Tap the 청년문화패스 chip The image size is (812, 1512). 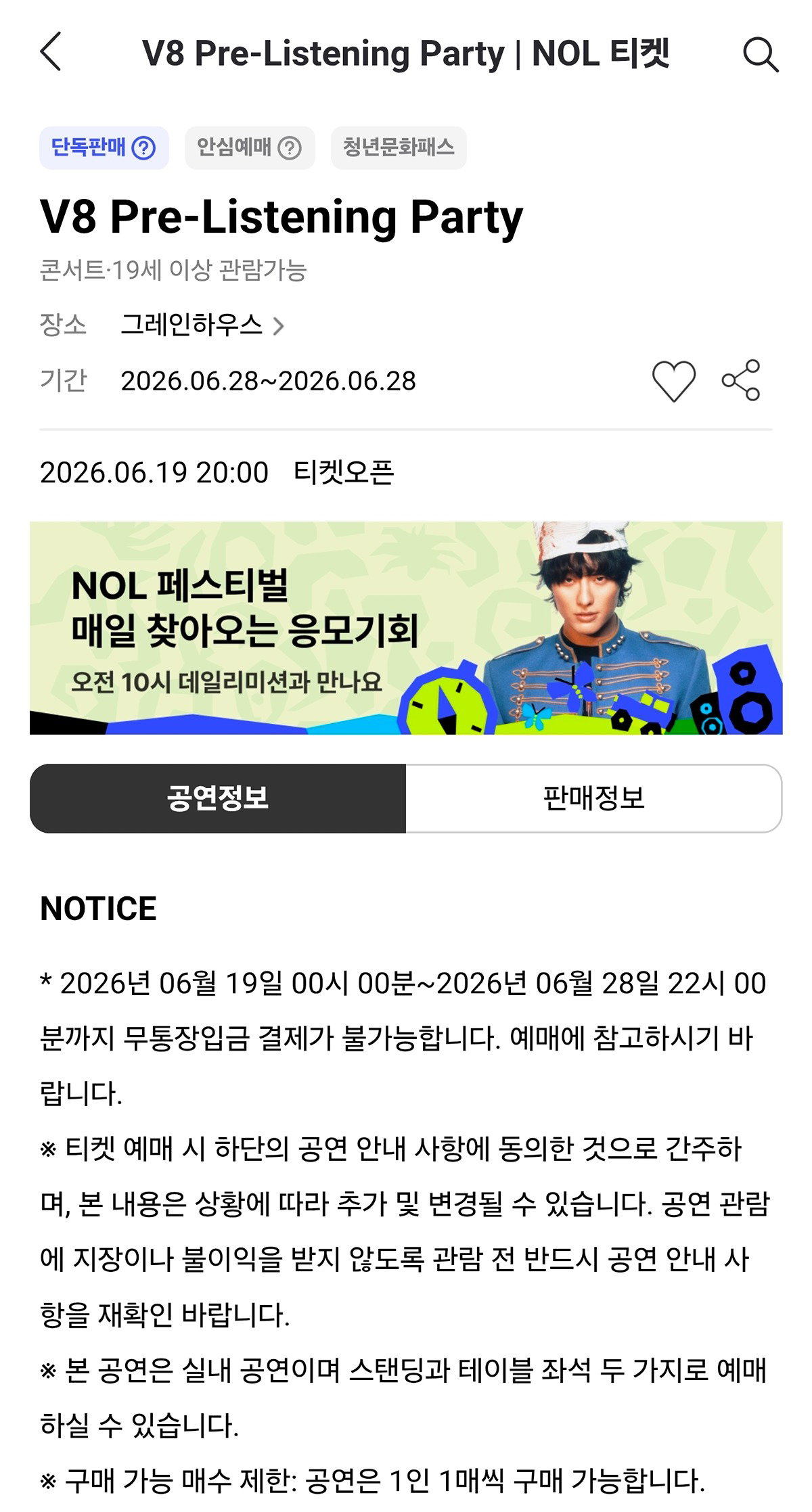click(x=399, y=147)
